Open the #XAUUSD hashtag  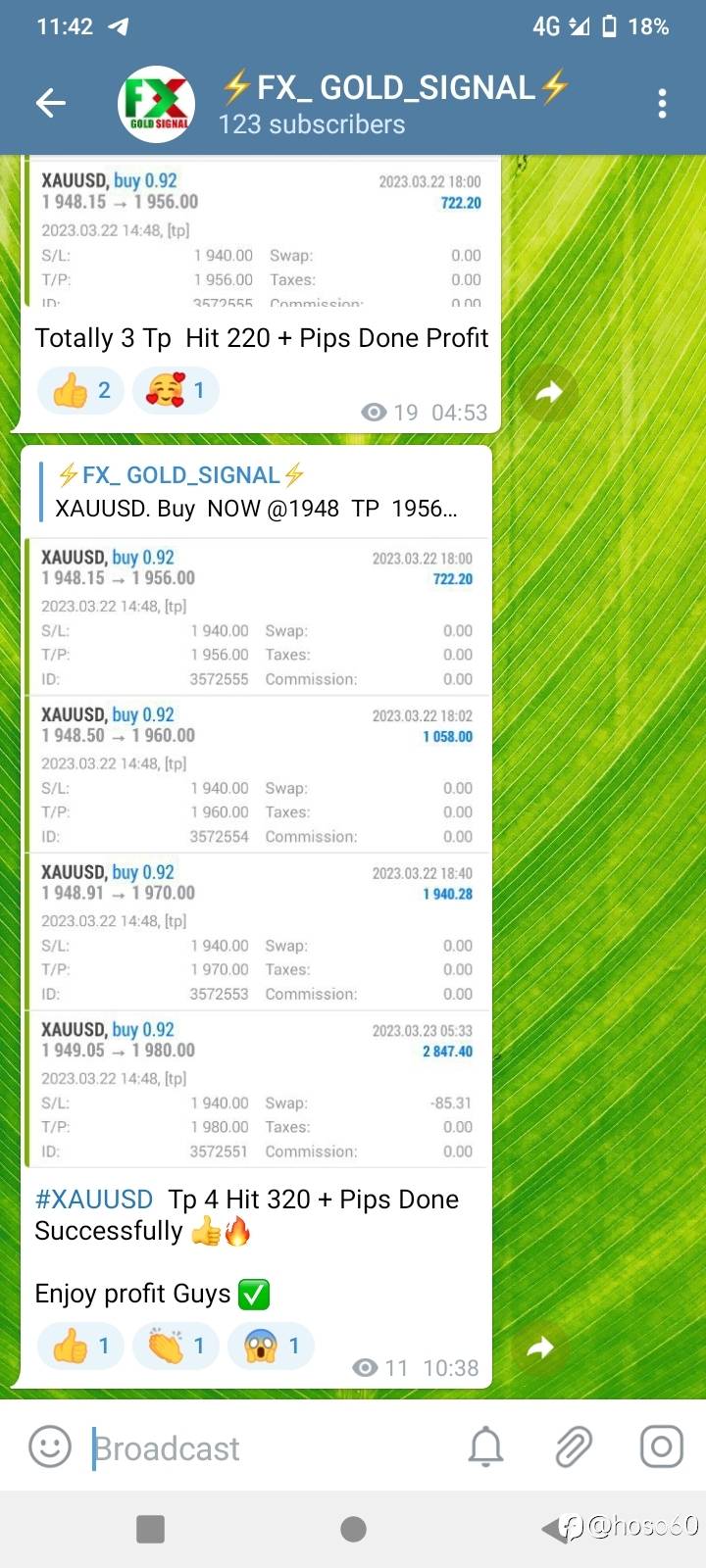tap(94, 1200)
